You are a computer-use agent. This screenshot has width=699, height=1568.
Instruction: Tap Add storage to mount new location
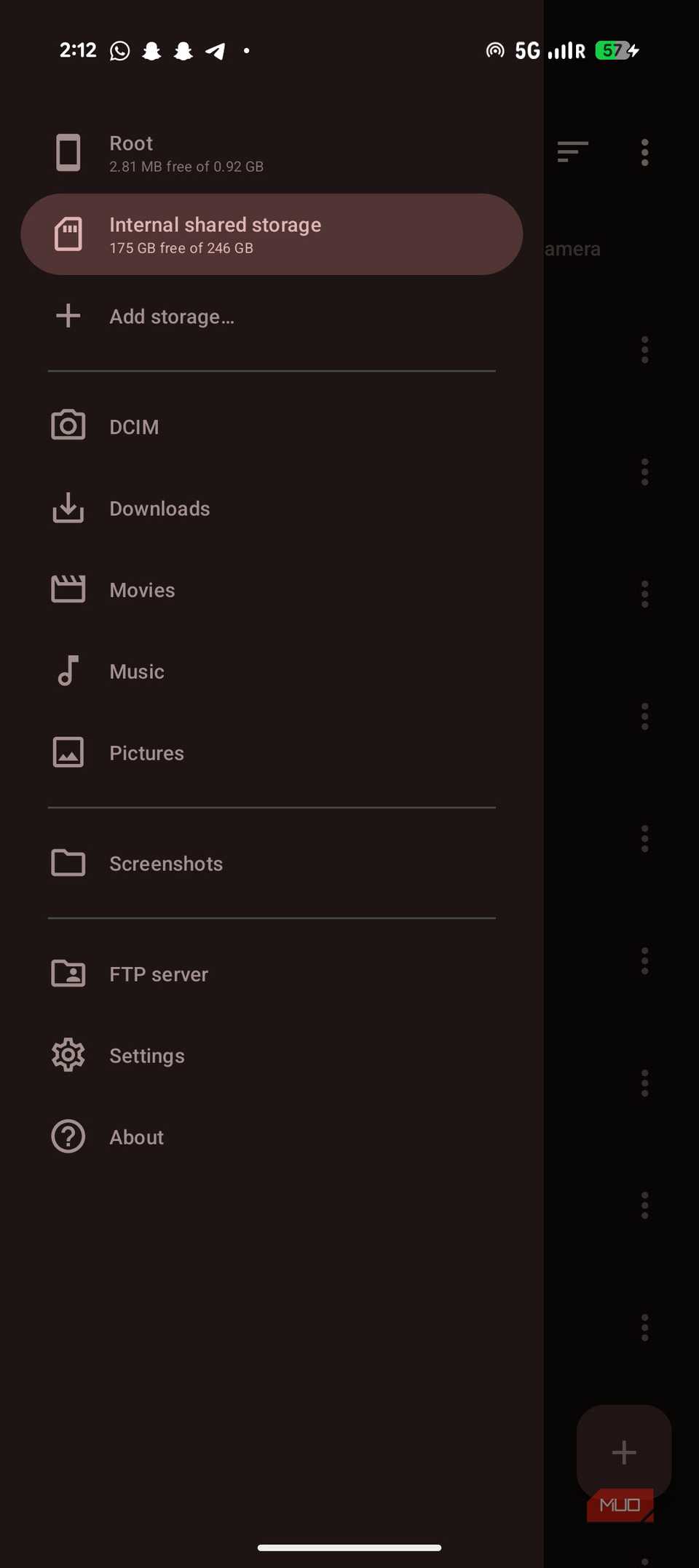[x=172, y=316]
